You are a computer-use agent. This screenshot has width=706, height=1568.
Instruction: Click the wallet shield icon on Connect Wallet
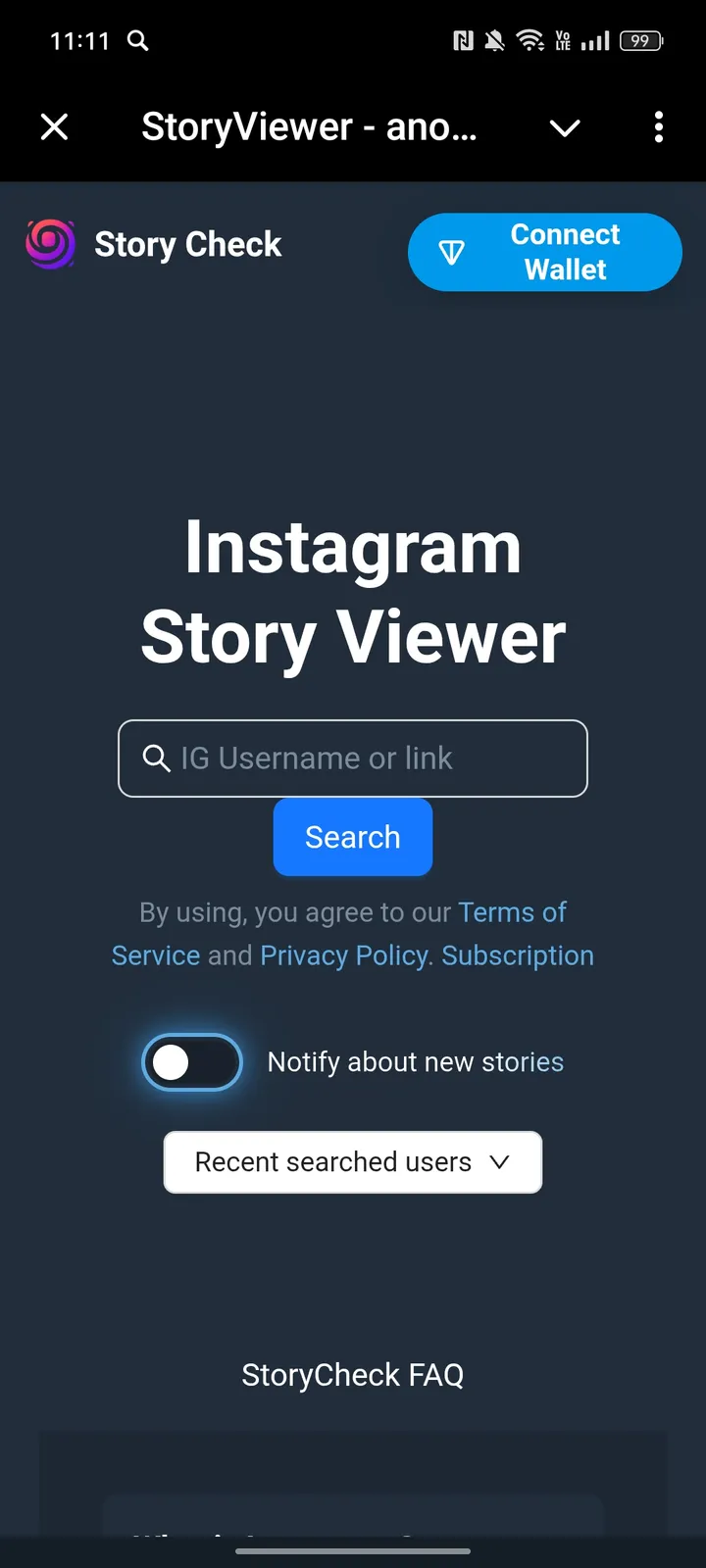(x=452, y=252)
